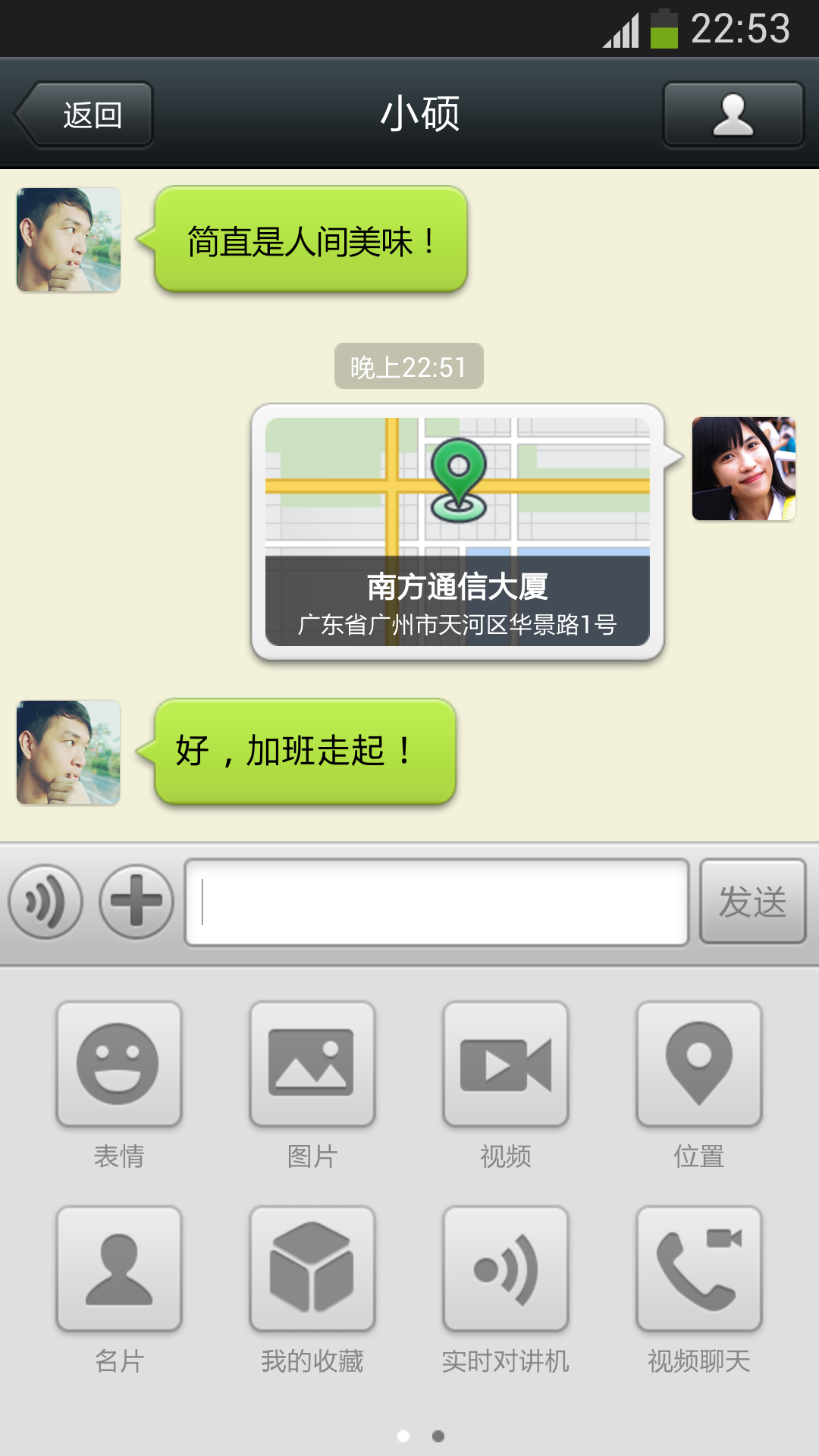Go to second page of attachment options

click(438, 1436)
